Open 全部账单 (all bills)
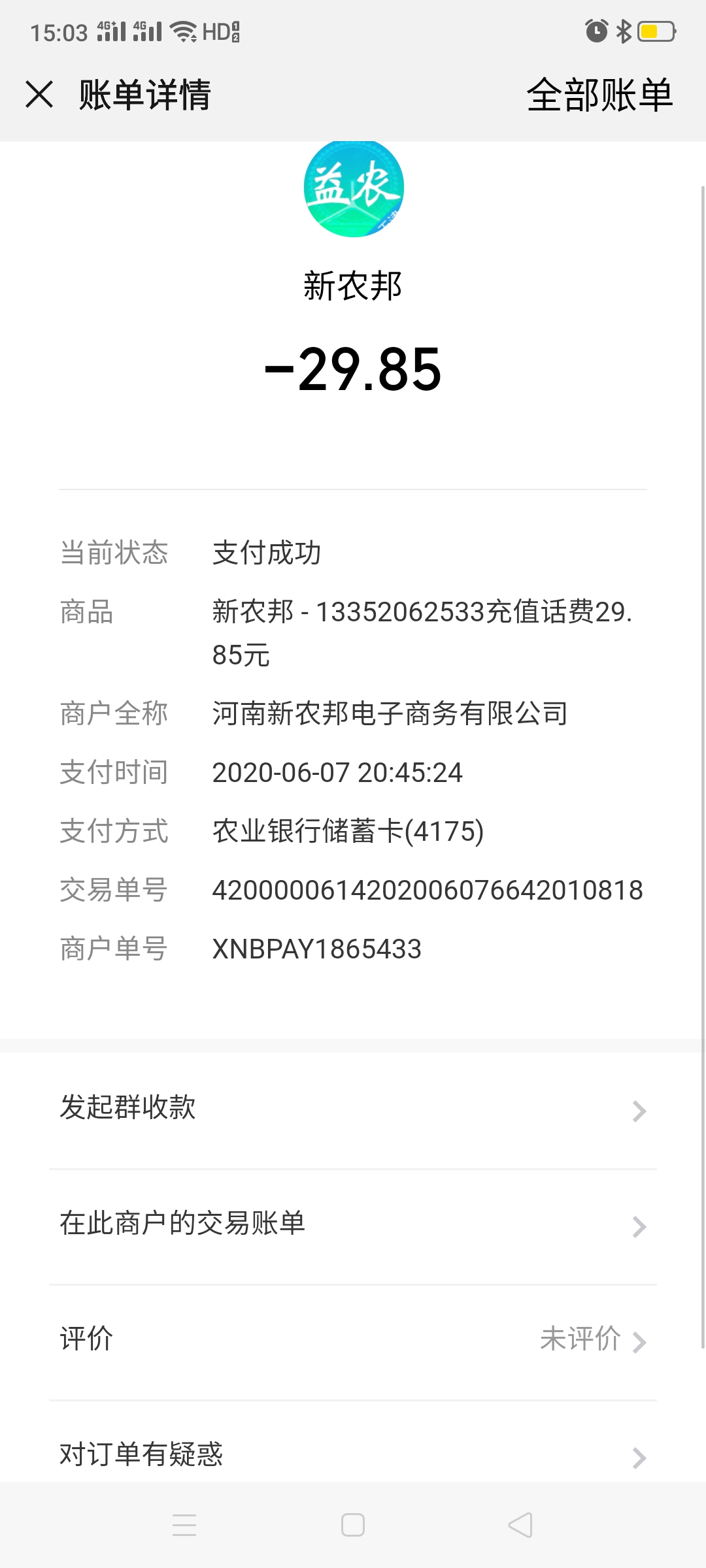 click(599, 95)
